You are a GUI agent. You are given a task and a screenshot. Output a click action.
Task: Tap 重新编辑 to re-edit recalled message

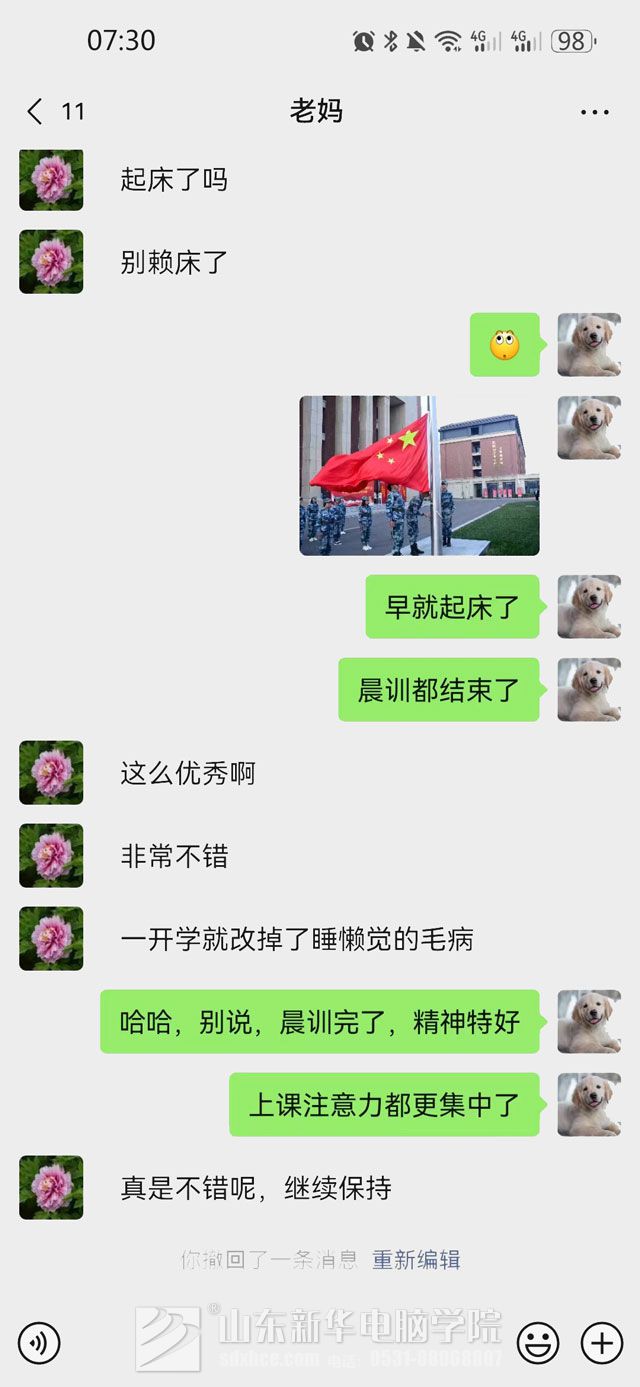click(x=416, y=1260)
